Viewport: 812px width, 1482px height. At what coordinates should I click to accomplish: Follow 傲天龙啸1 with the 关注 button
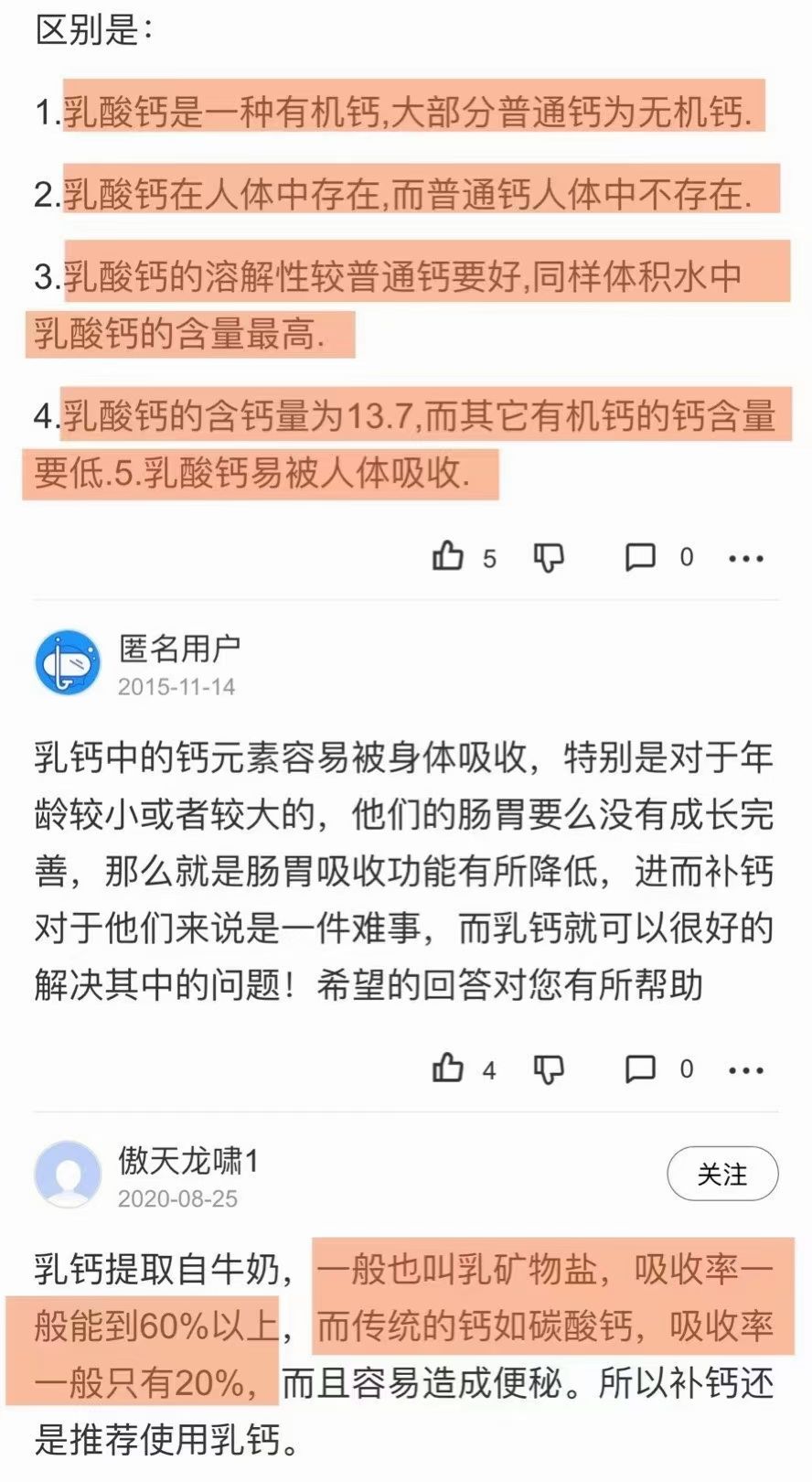pyautogui.click(x=722, y=1174)
